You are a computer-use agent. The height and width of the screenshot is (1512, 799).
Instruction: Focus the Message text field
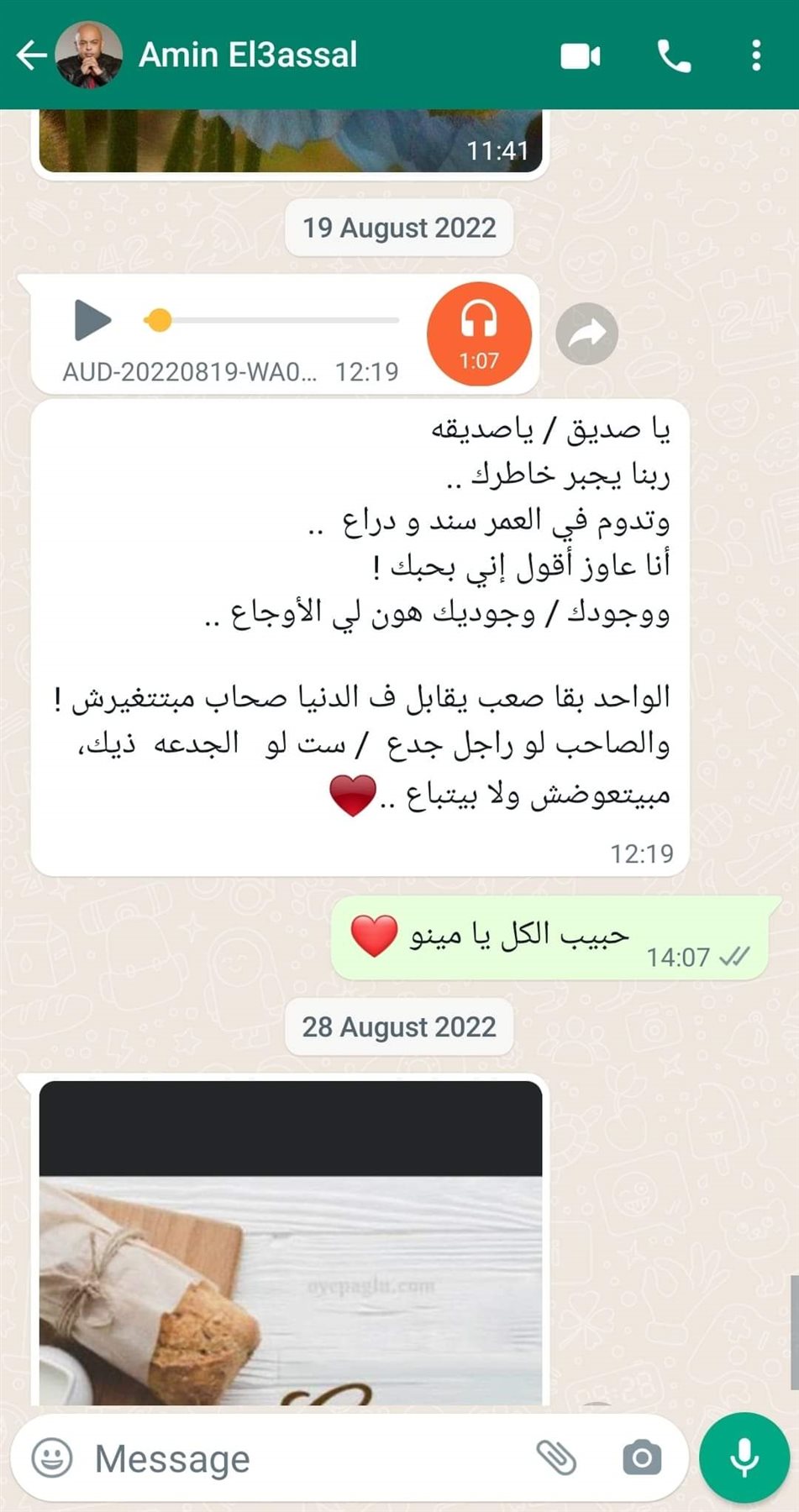[x=302, y=1459]
